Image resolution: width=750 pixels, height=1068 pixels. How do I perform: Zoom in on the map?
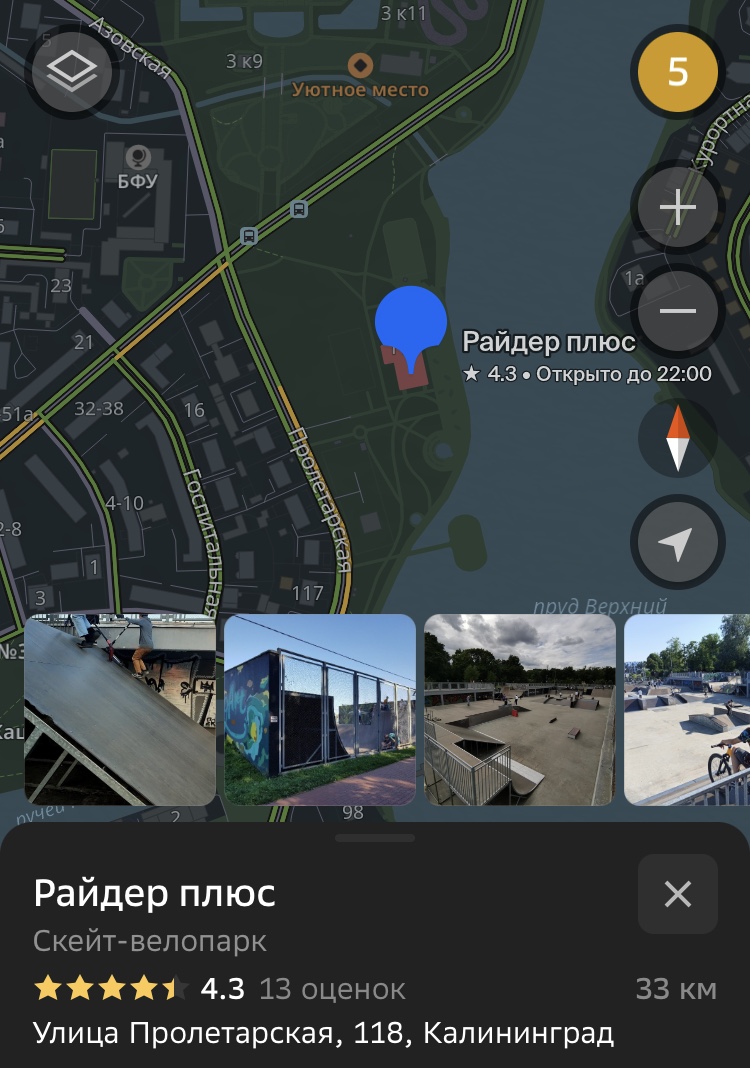click(678, 208)
